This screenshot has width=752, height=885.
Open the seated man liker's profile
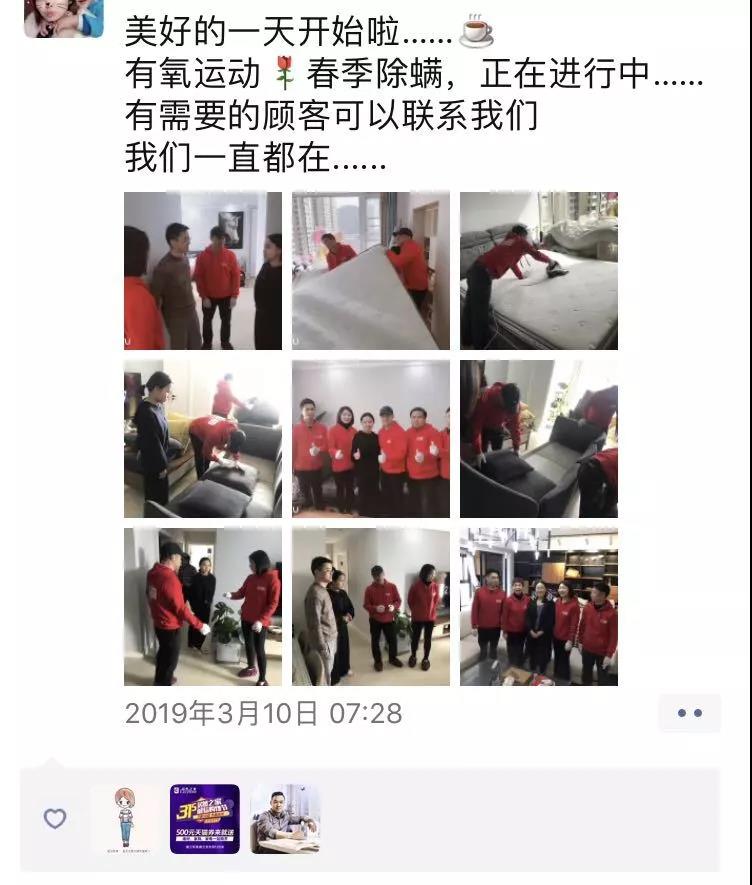(285, 819)
